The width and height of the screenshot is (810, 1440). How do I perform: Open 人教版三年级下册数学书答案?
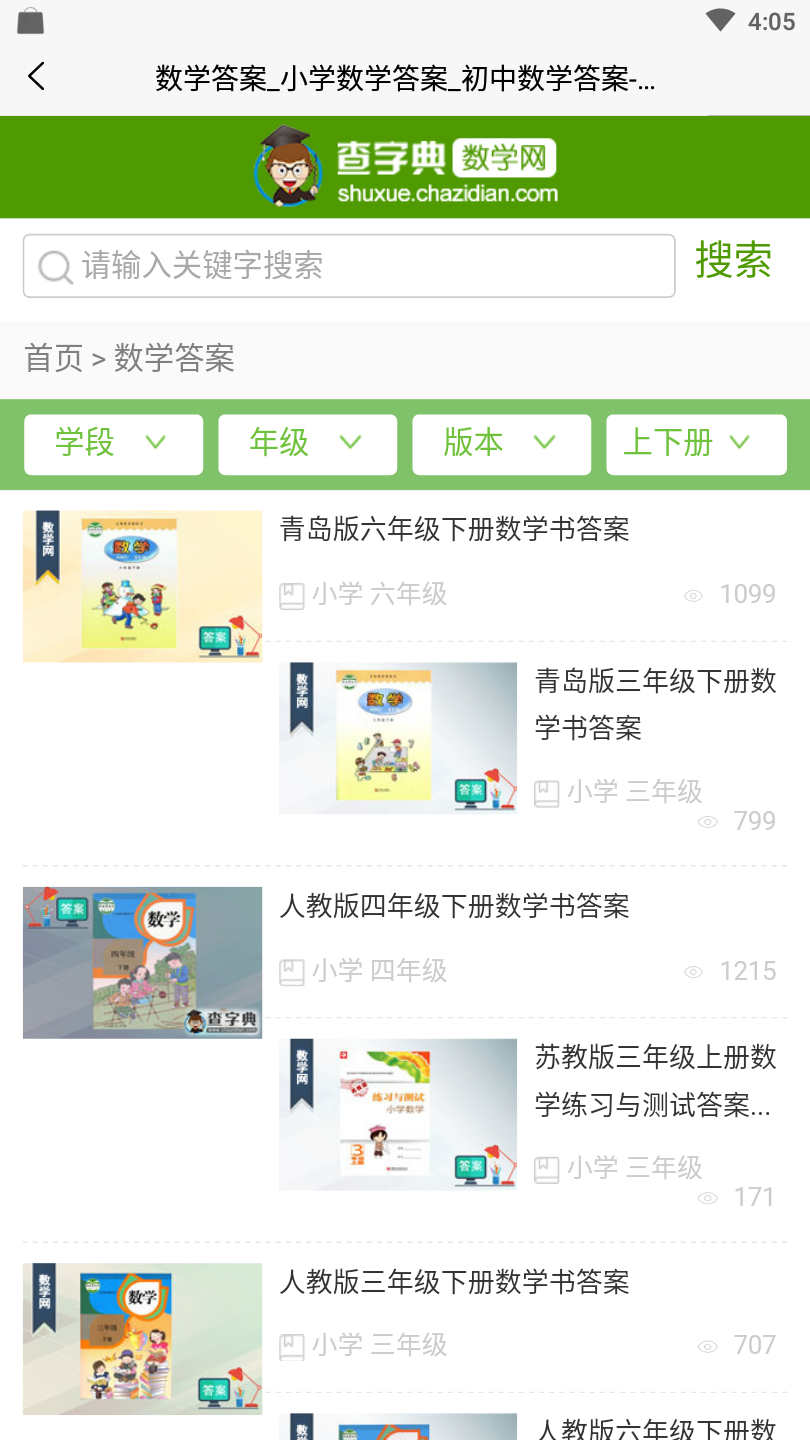click(455, 1282)
